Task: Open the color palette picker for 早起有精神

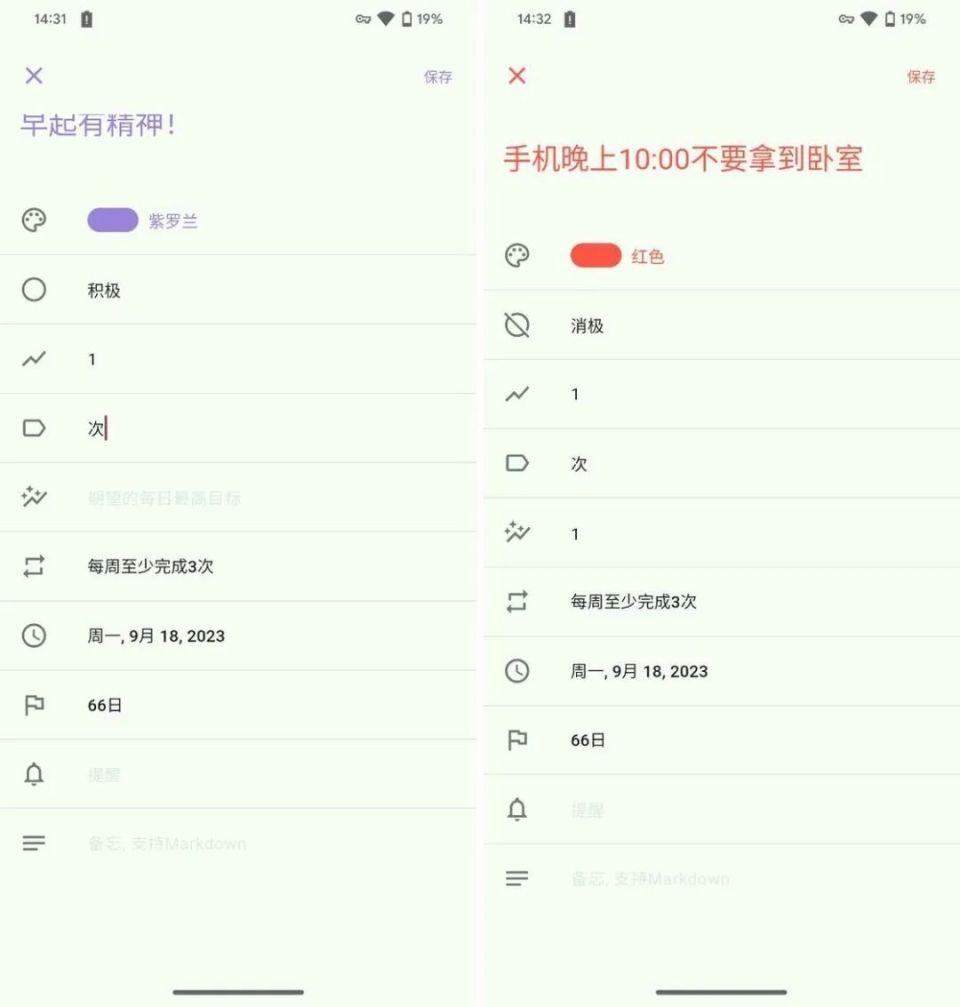Action: [x=34, y=220]
